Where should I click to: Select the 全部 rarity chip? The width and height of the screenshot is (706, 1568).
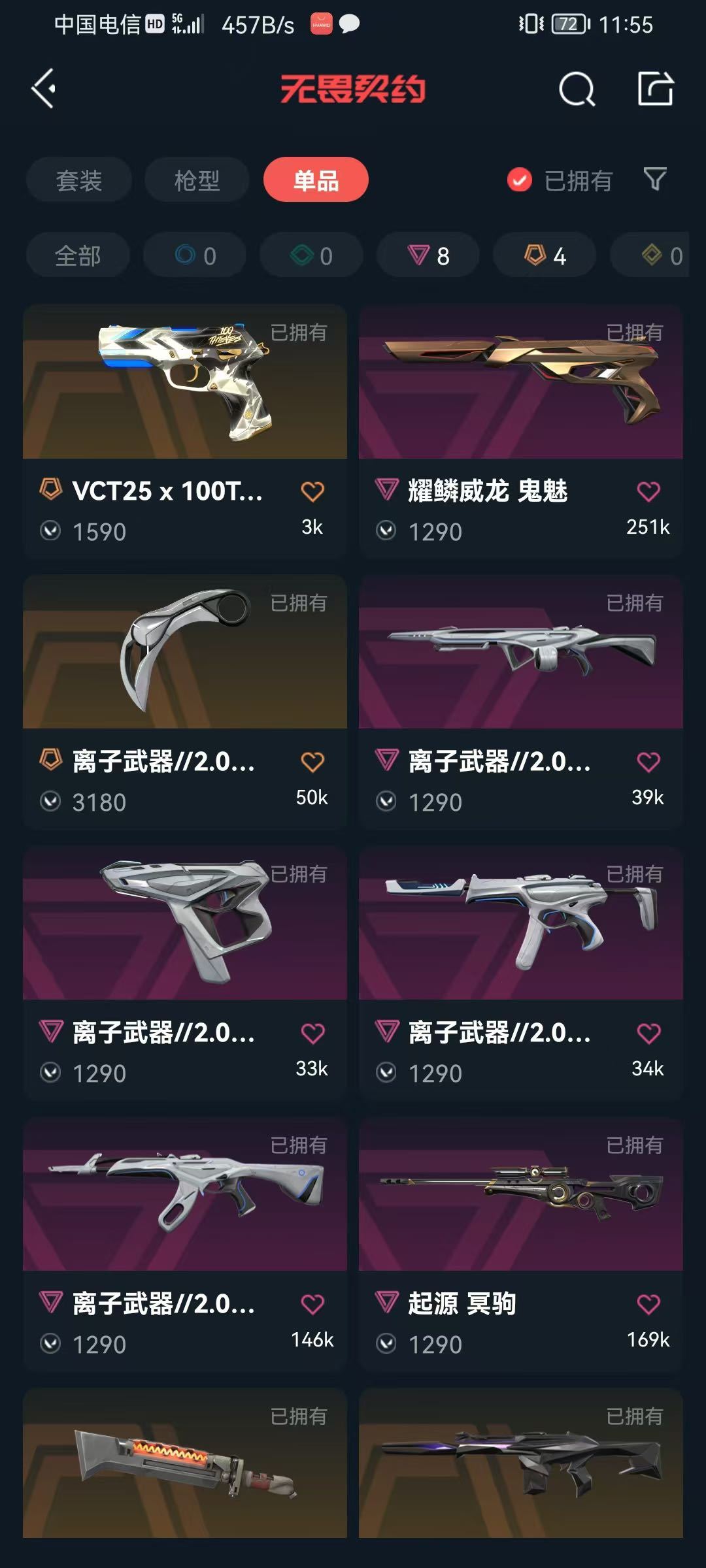78,255
